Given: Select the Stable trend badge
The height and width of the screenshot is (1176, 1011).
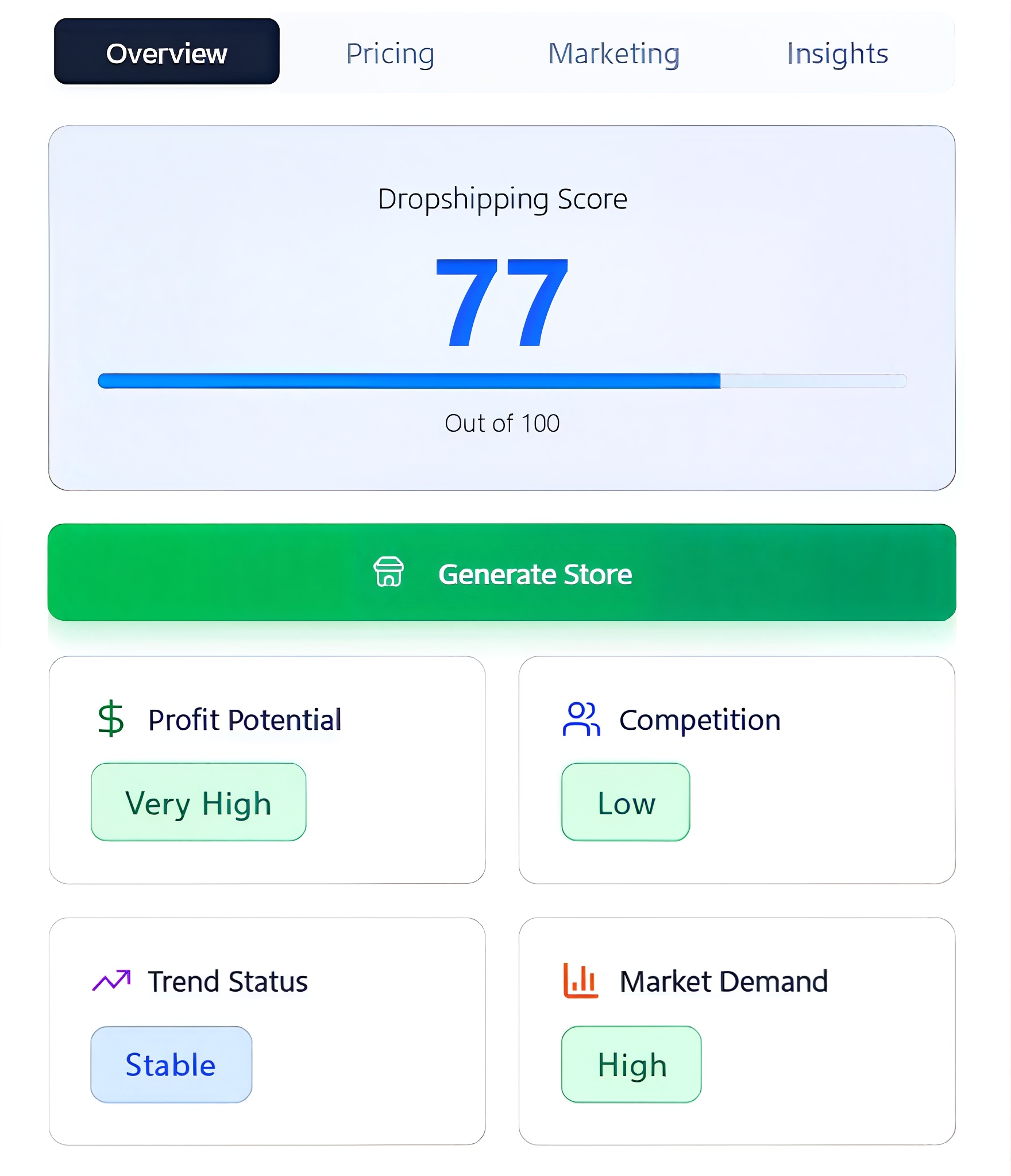Looking at the screenshot, I should tap(171, 1065).
